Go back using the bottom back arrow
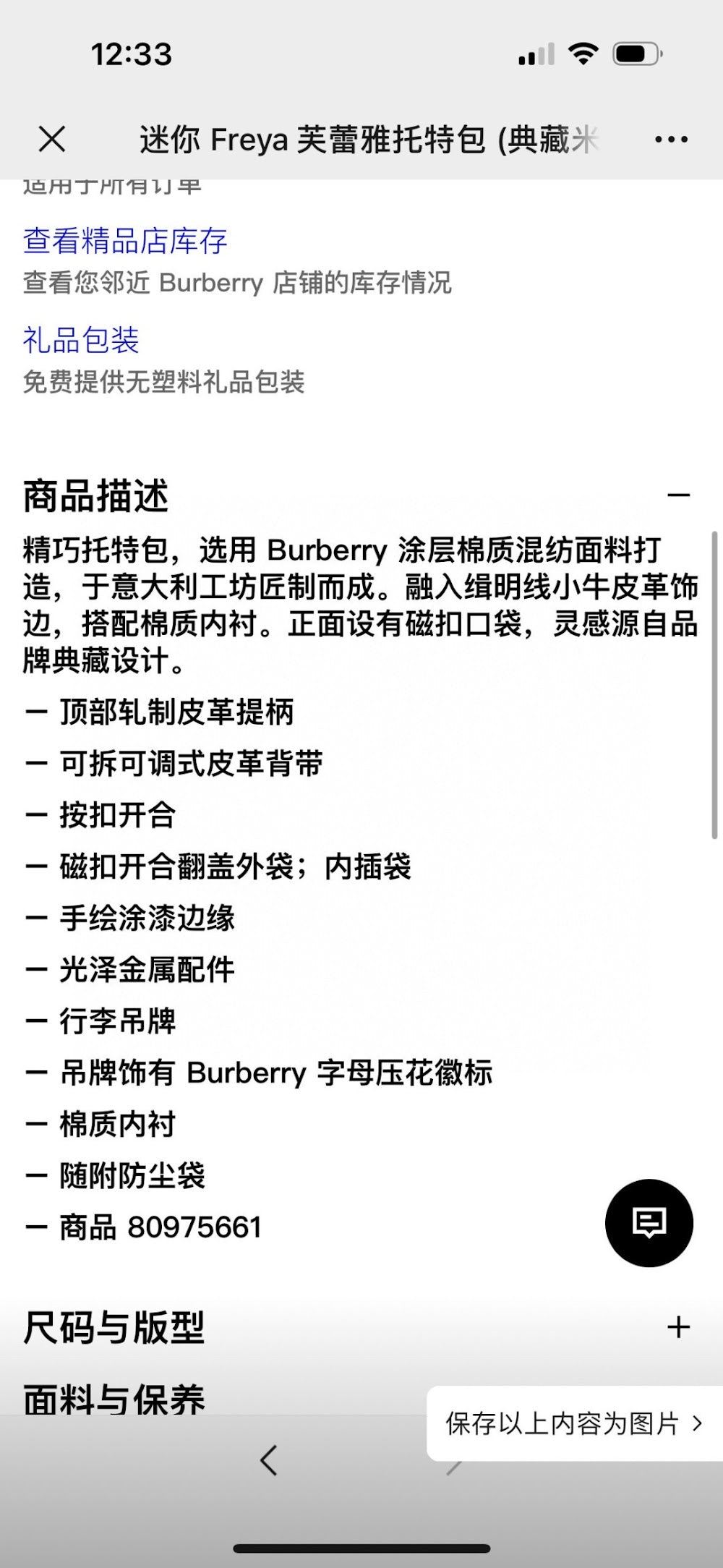 pos(269,1460)
